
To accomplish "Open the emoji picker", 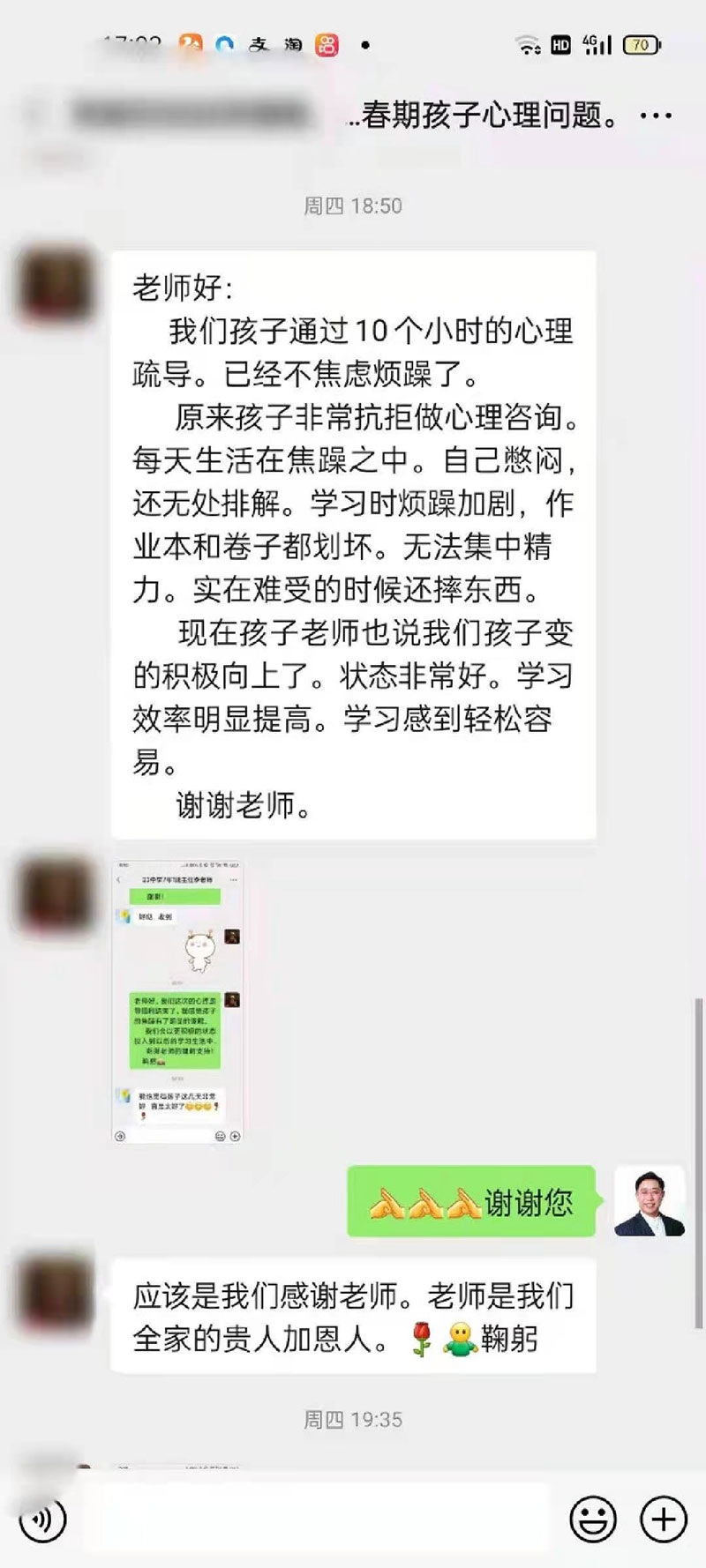I will coord(592,1519).
